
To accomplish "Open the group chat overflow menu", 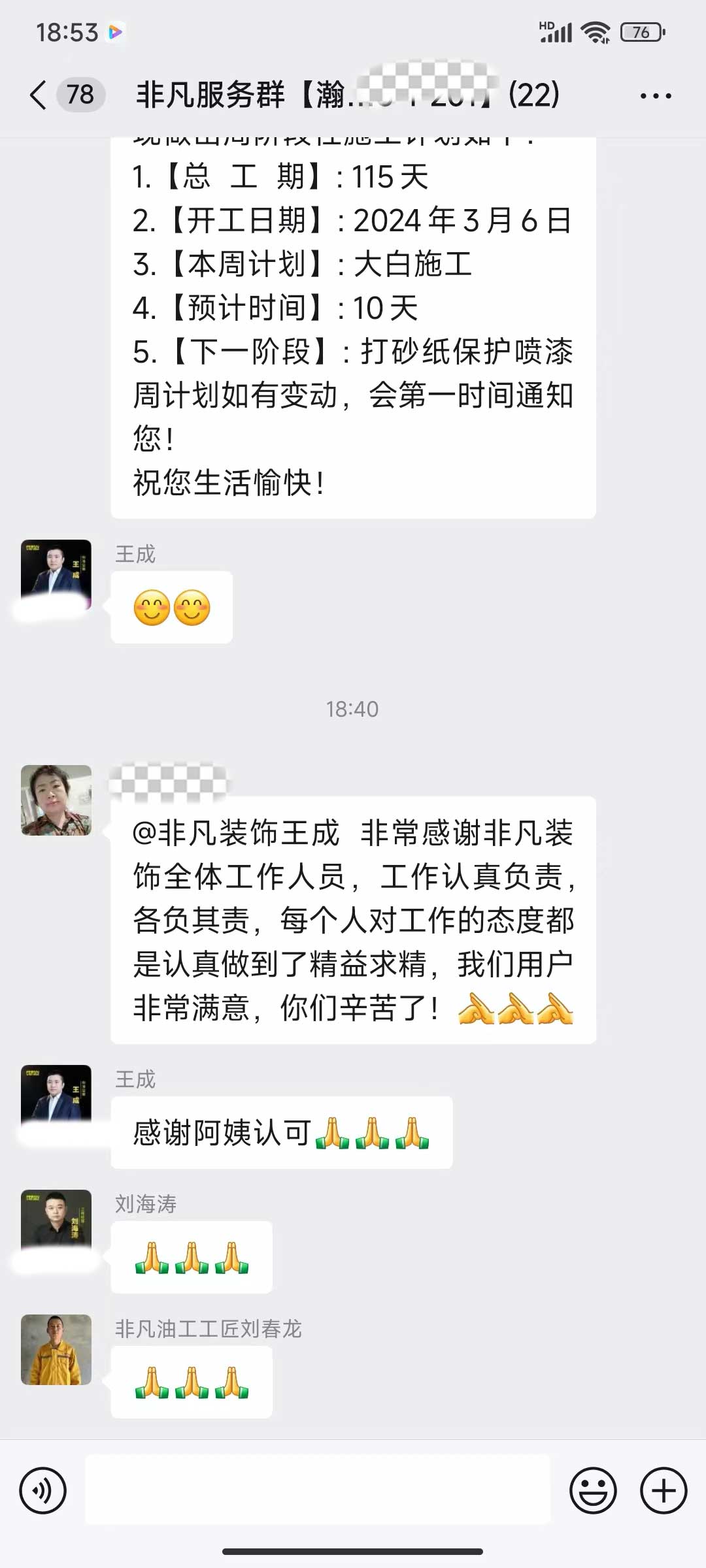I will [x=655, y=96].
